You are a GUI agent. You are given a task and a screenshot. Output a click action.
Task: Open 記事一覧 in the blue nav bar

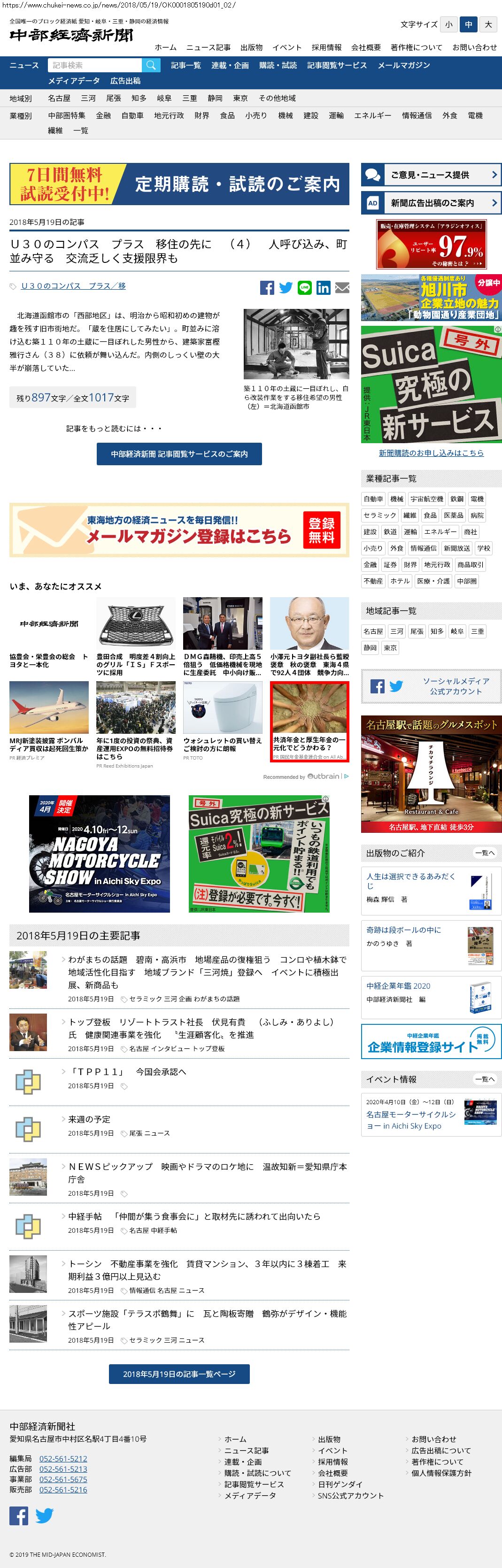(186, 65)
